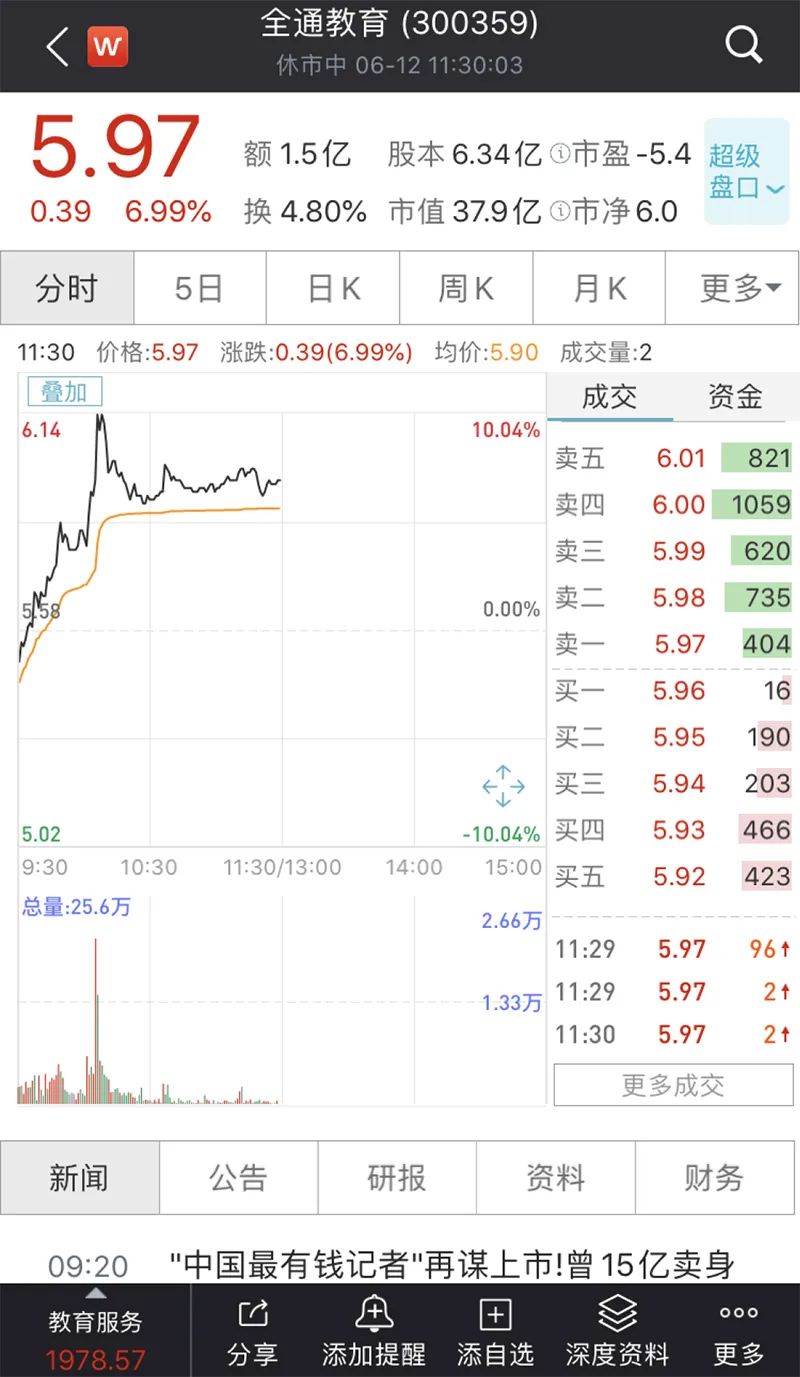Screen dimensions: 800x1377
Task: Show the 月K chart
Action: click(599, 289)
